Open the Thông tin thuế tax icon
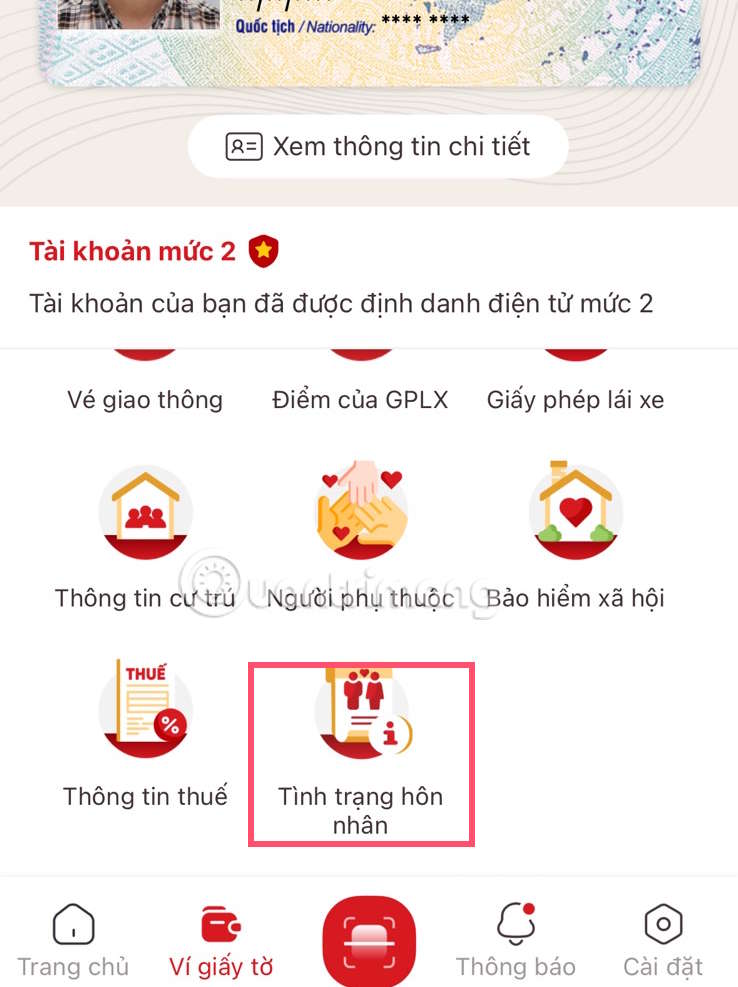 pyautogui.click(x=144, y=708)
